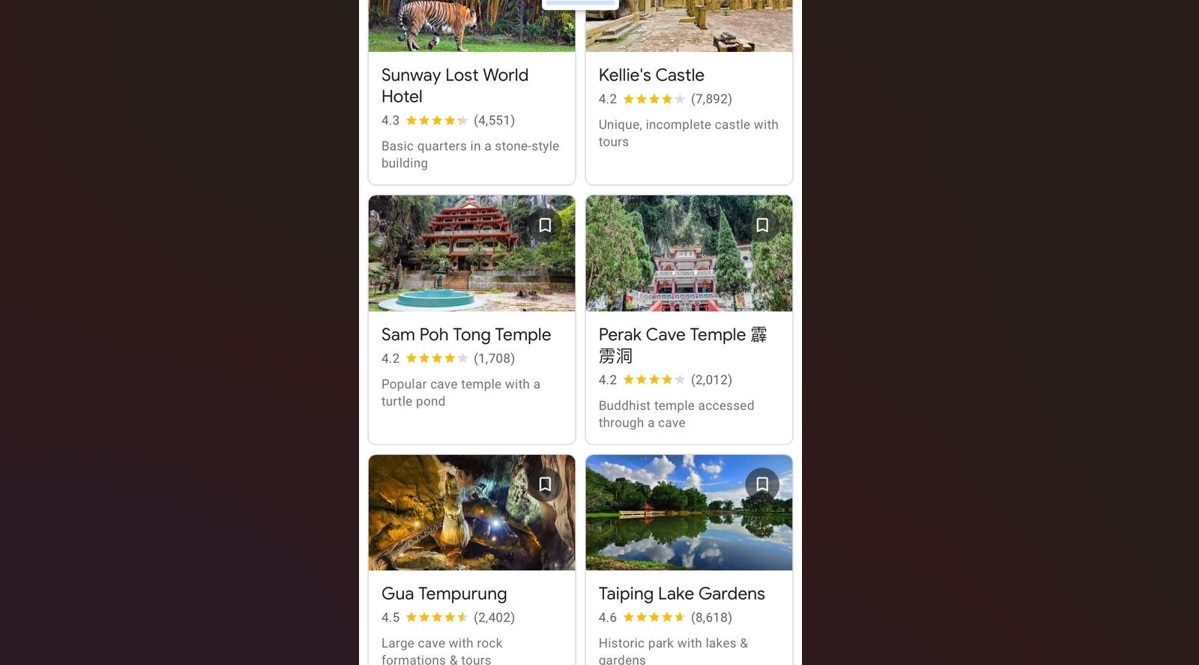Save Gua Tempurung using the bookmark icon
The image size is (1199, 665).
pyautogui.click(x=545, y=485)
